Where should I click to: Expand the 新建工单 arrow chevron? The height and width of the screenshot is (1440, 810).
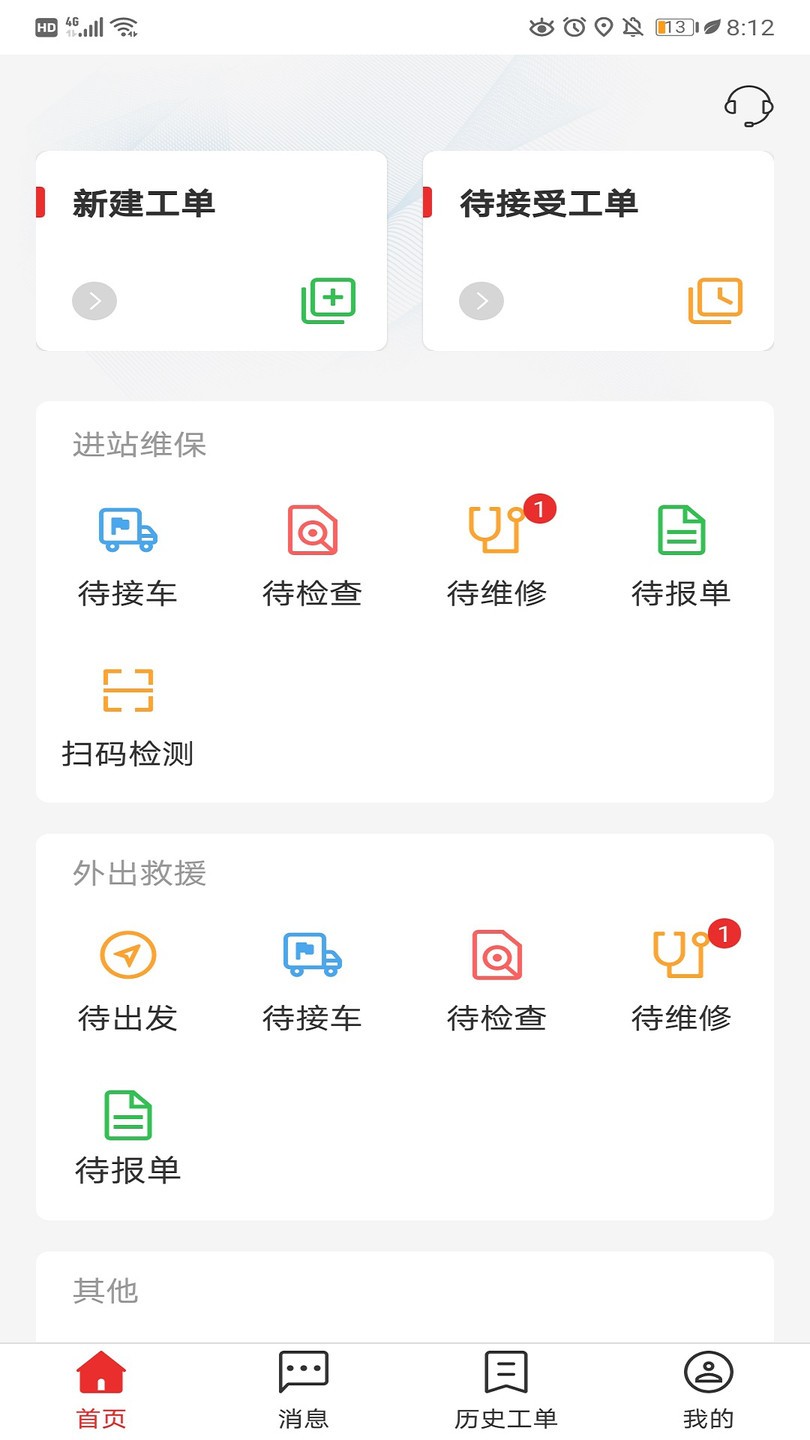93,300
